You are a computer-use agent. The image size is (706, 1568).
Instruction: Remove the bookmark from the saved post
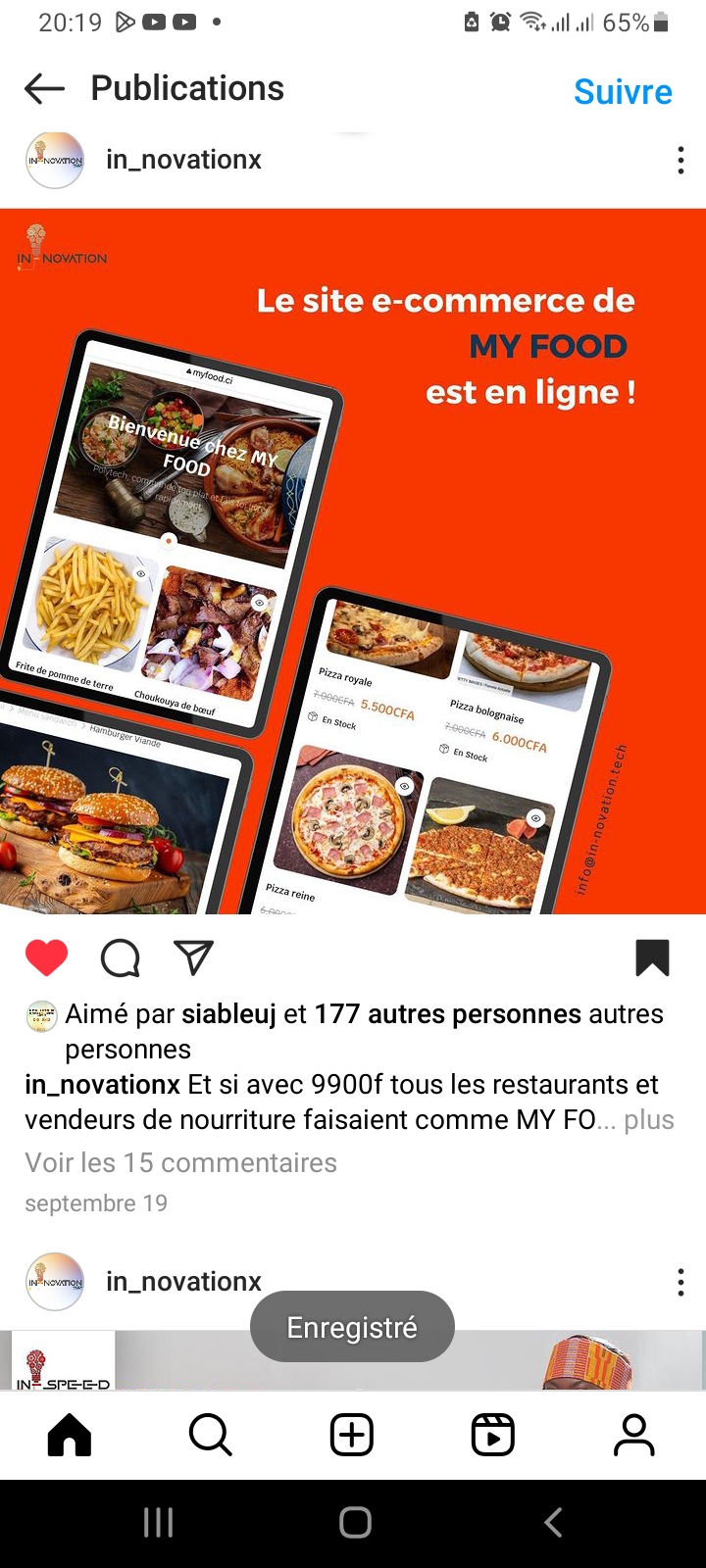pos(652,957)
